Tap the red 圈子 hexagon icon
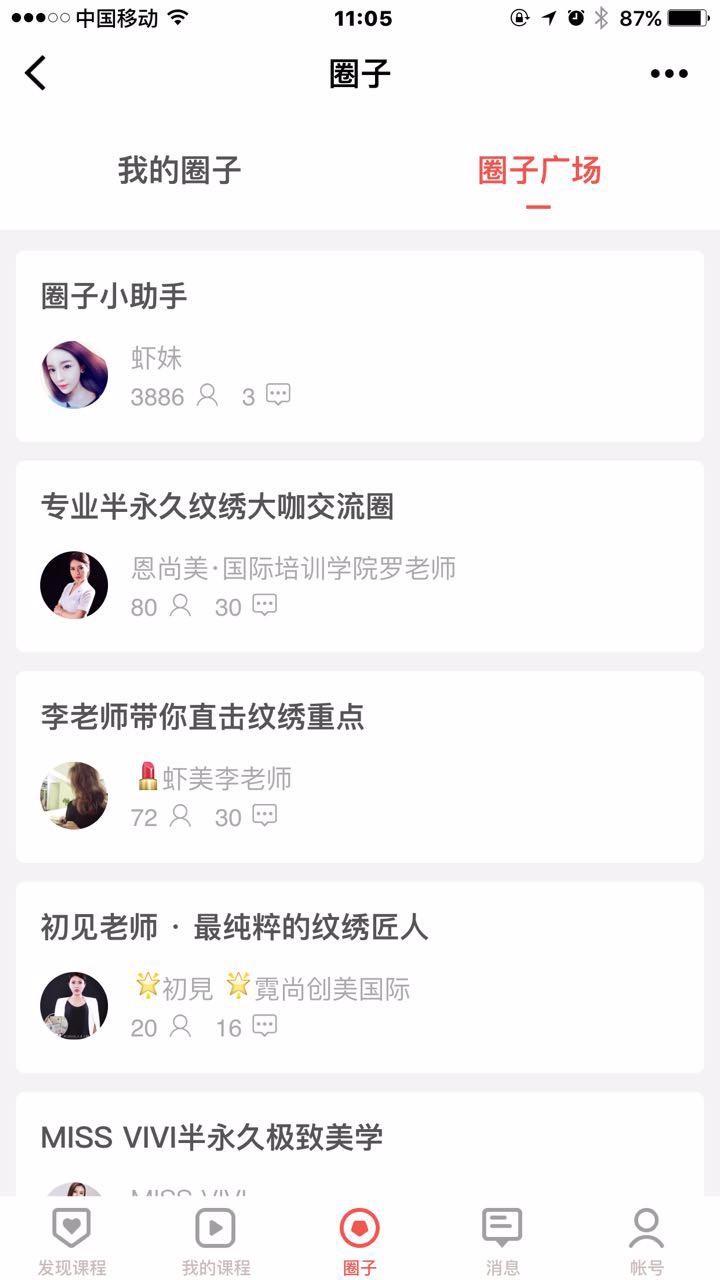This screenshot has width=720, height=1280. coord(358,1226)
